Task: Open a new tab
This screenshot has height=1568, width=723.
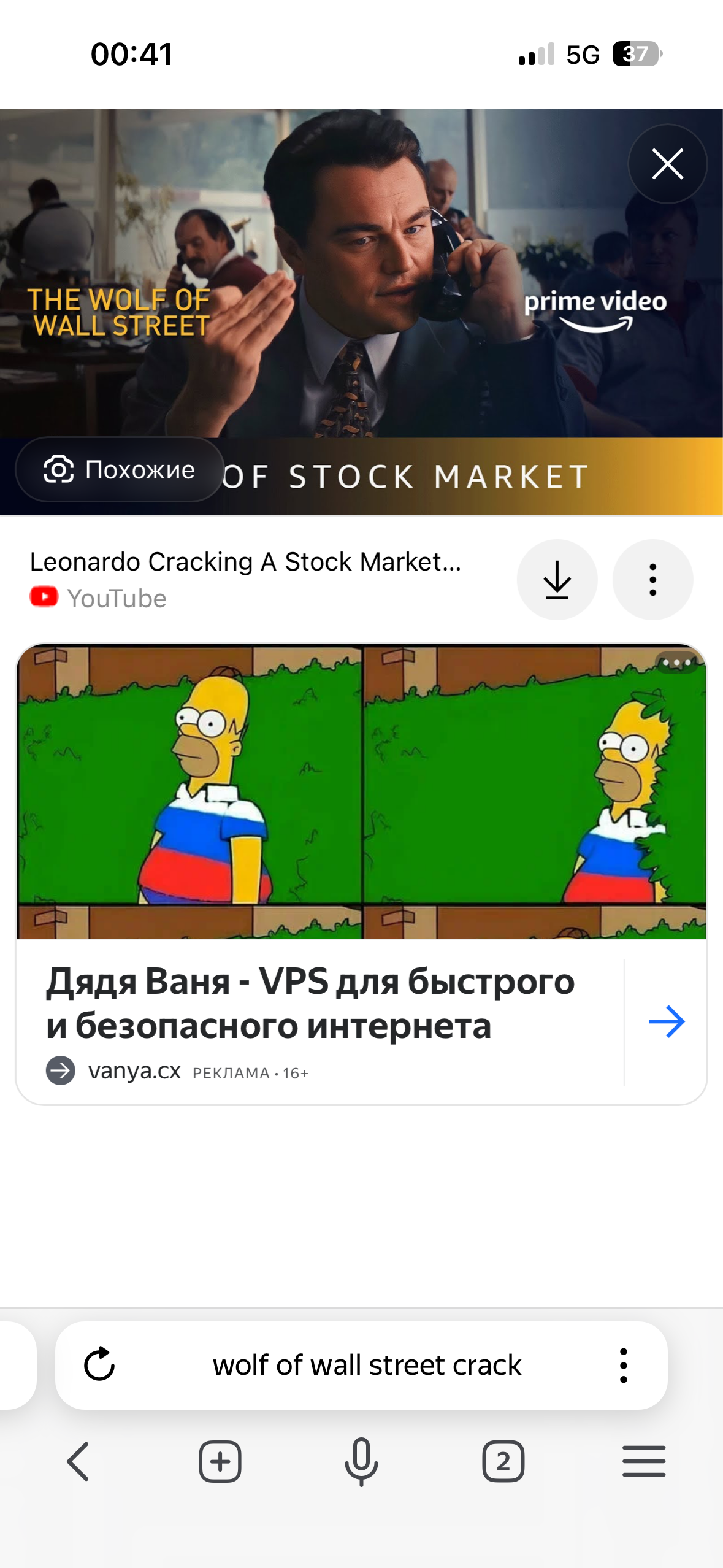Action: [x=220, y=1461]
